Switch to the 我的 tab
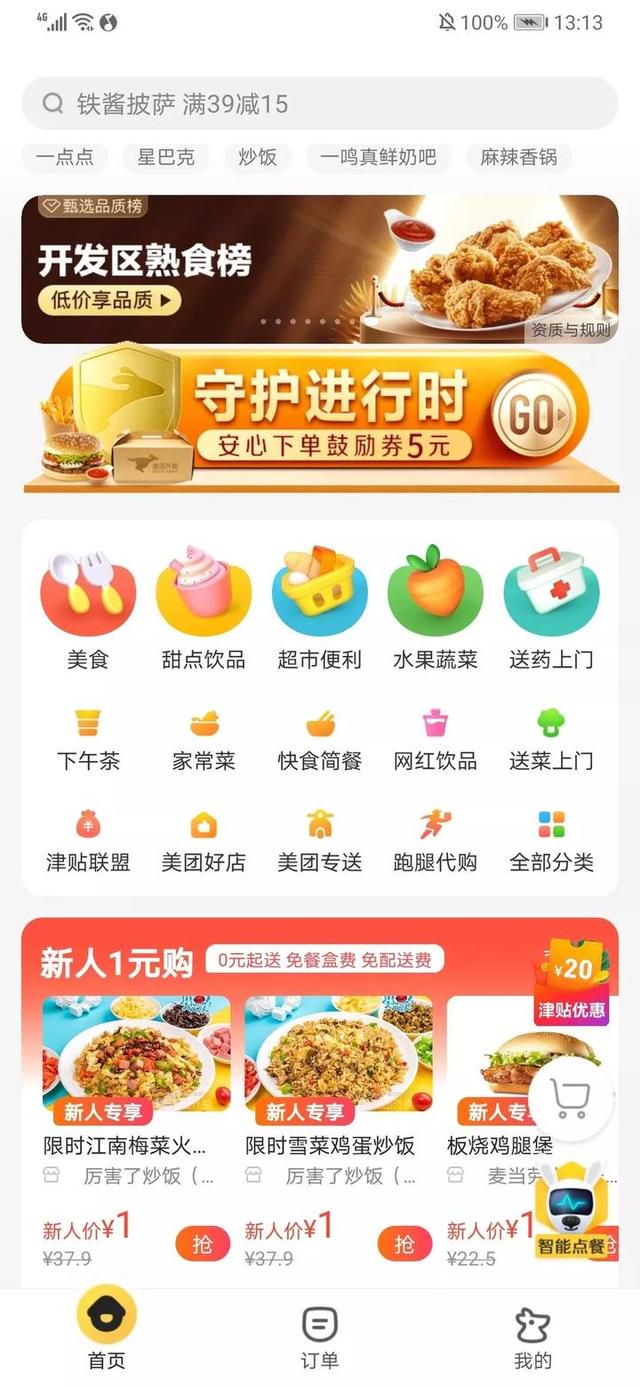Image resolution: width=640 pixels, height=1387 pixels. click(533, 1337)
